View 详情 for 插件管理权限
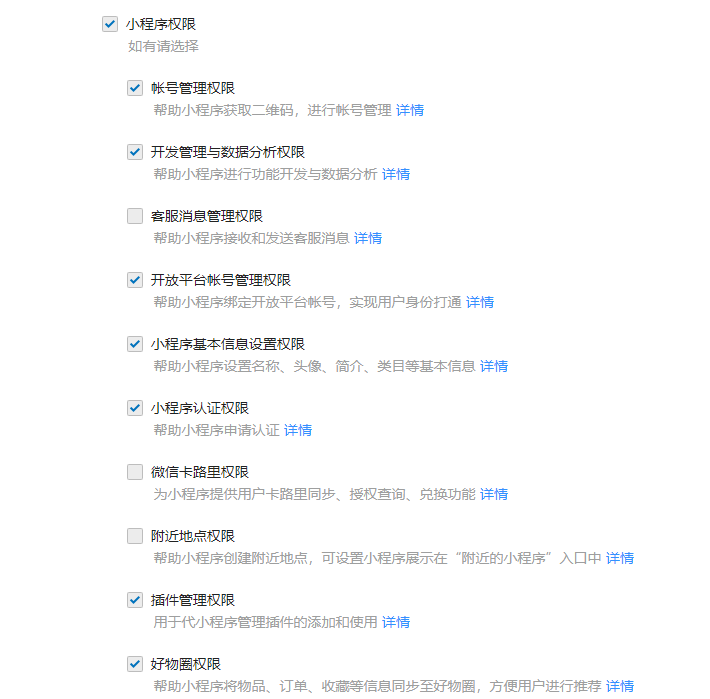 [396, 622]
